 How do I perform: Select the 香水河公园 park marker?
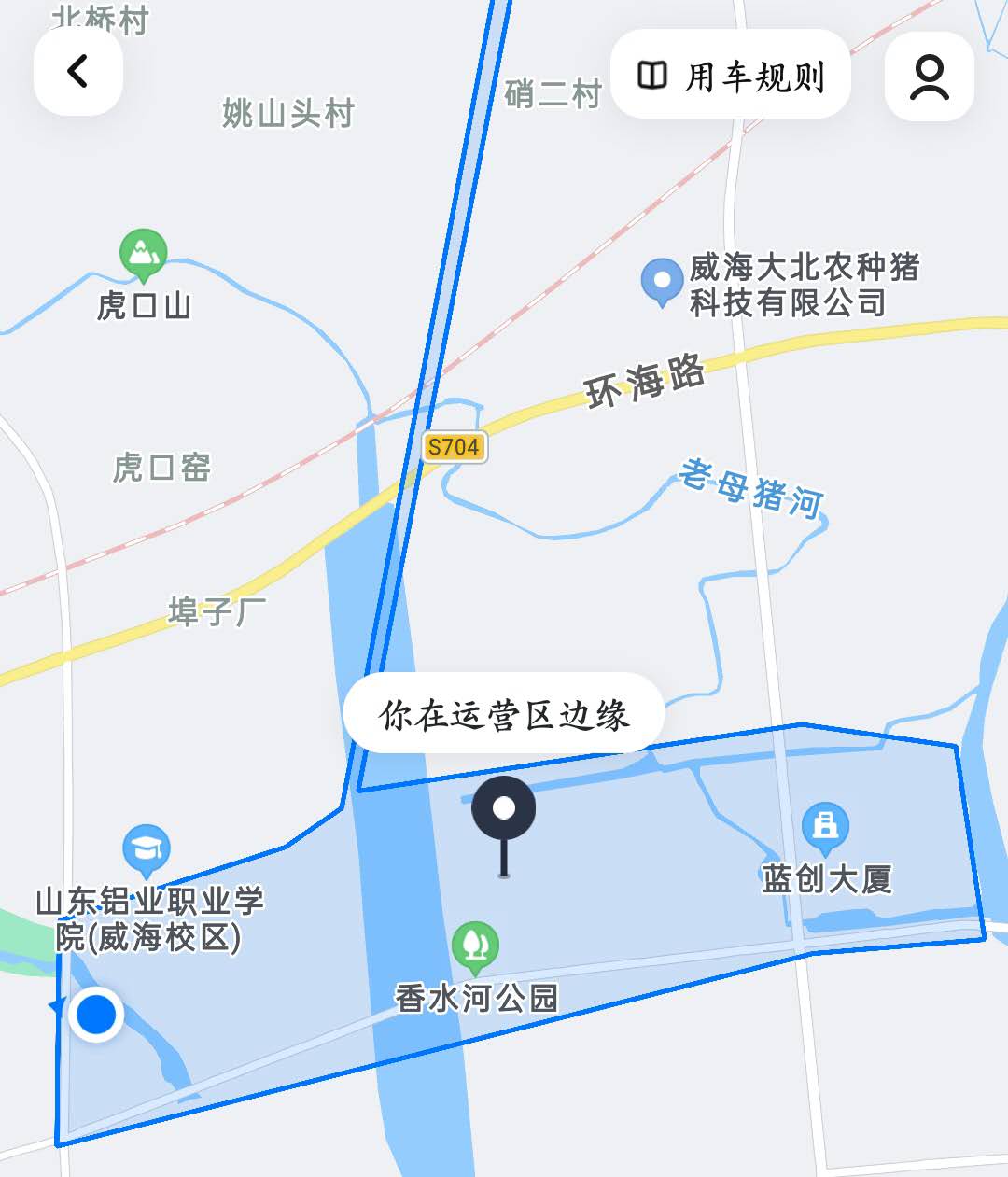[475, 946]
